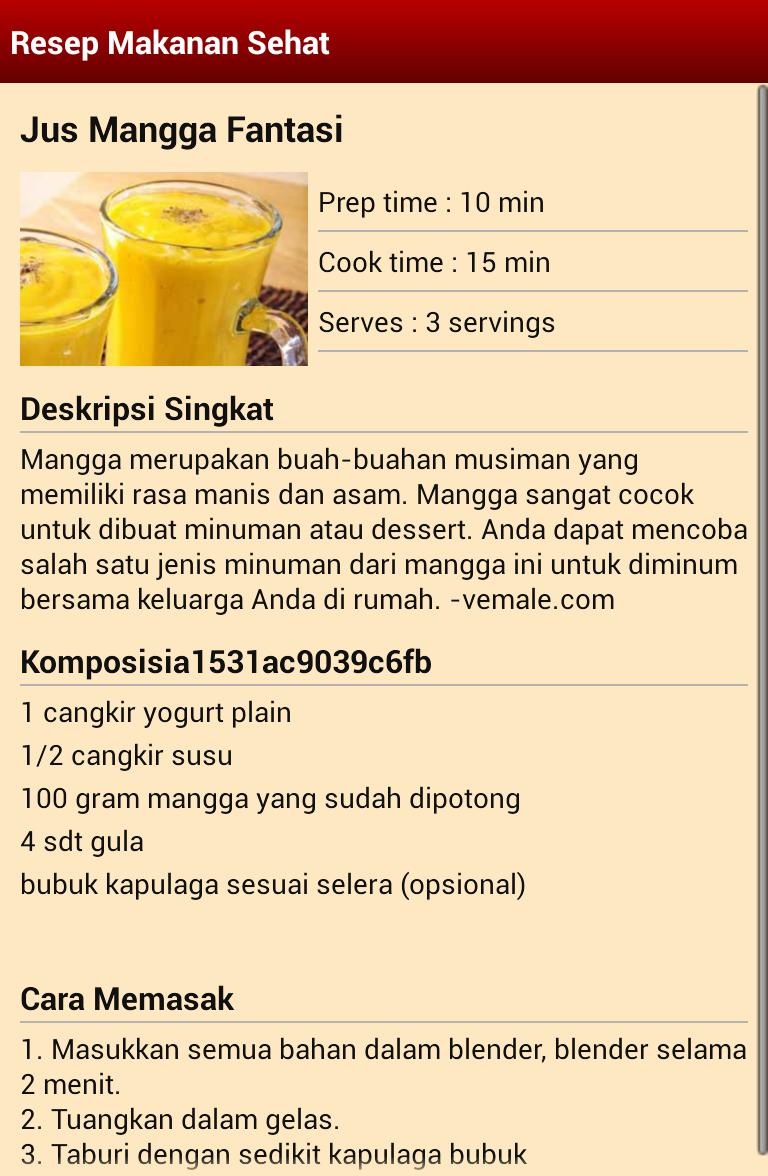
Task: Collapse the Komposisia section header
Action: [x=226, y=661]
